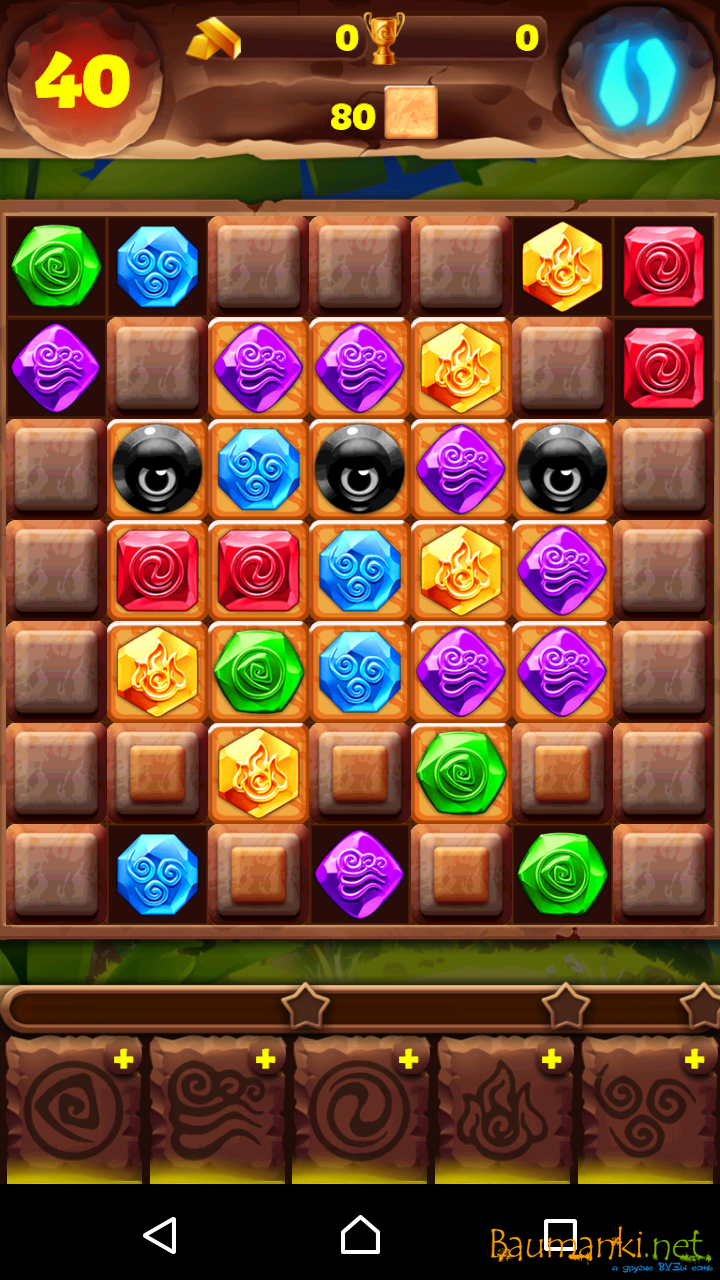This screenshot has width=720, height=1280.
Task: Activate the air waves booster card
Action: tap(217, 1110)
